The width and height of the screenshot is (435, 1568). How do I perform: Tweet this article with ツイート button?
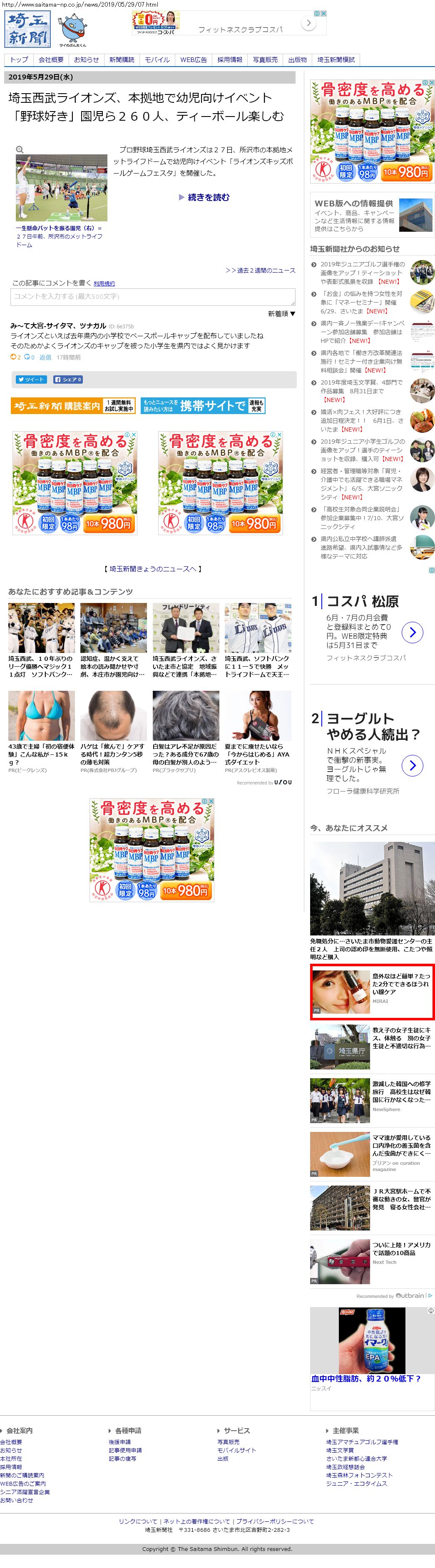31,379
